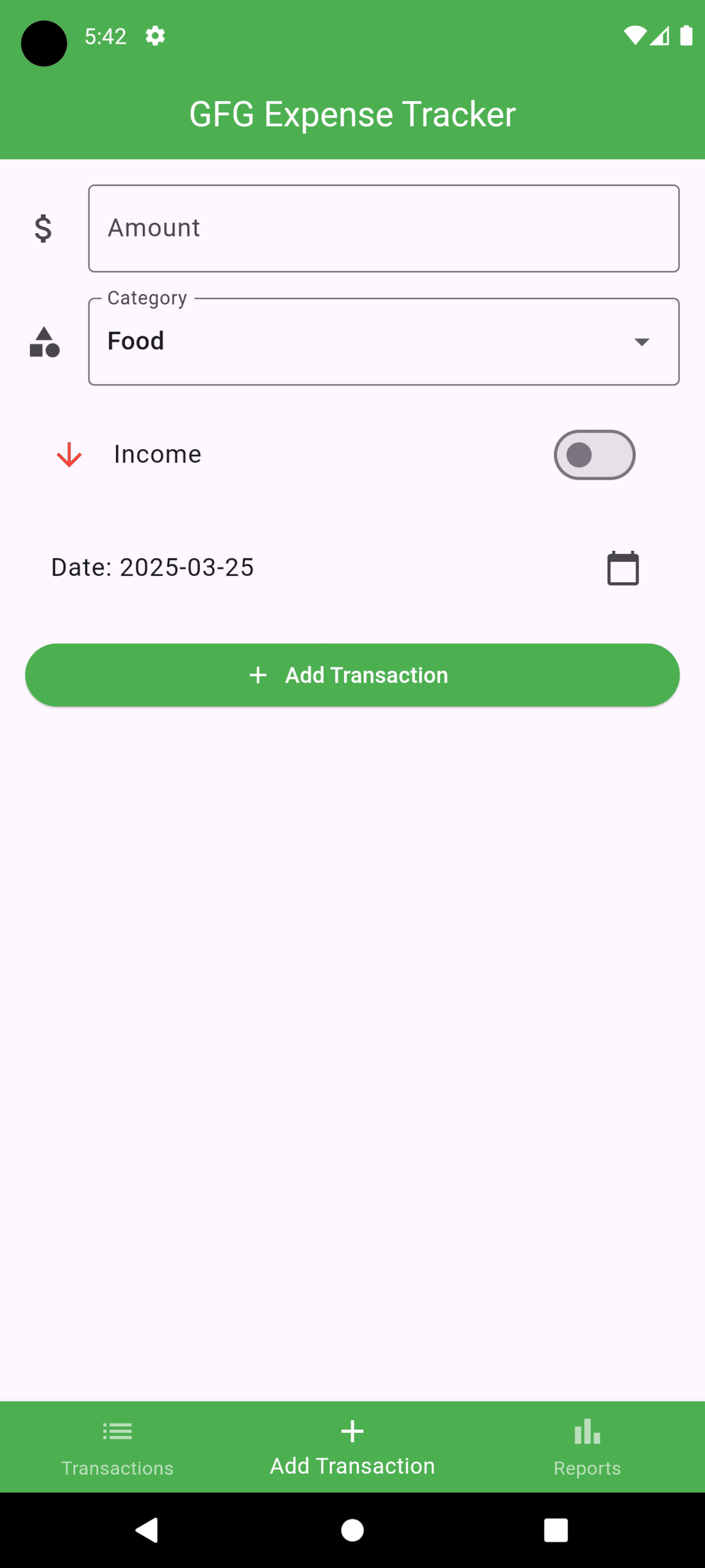Go to the home screen

pyautogui.click(x=352, y=1530)
